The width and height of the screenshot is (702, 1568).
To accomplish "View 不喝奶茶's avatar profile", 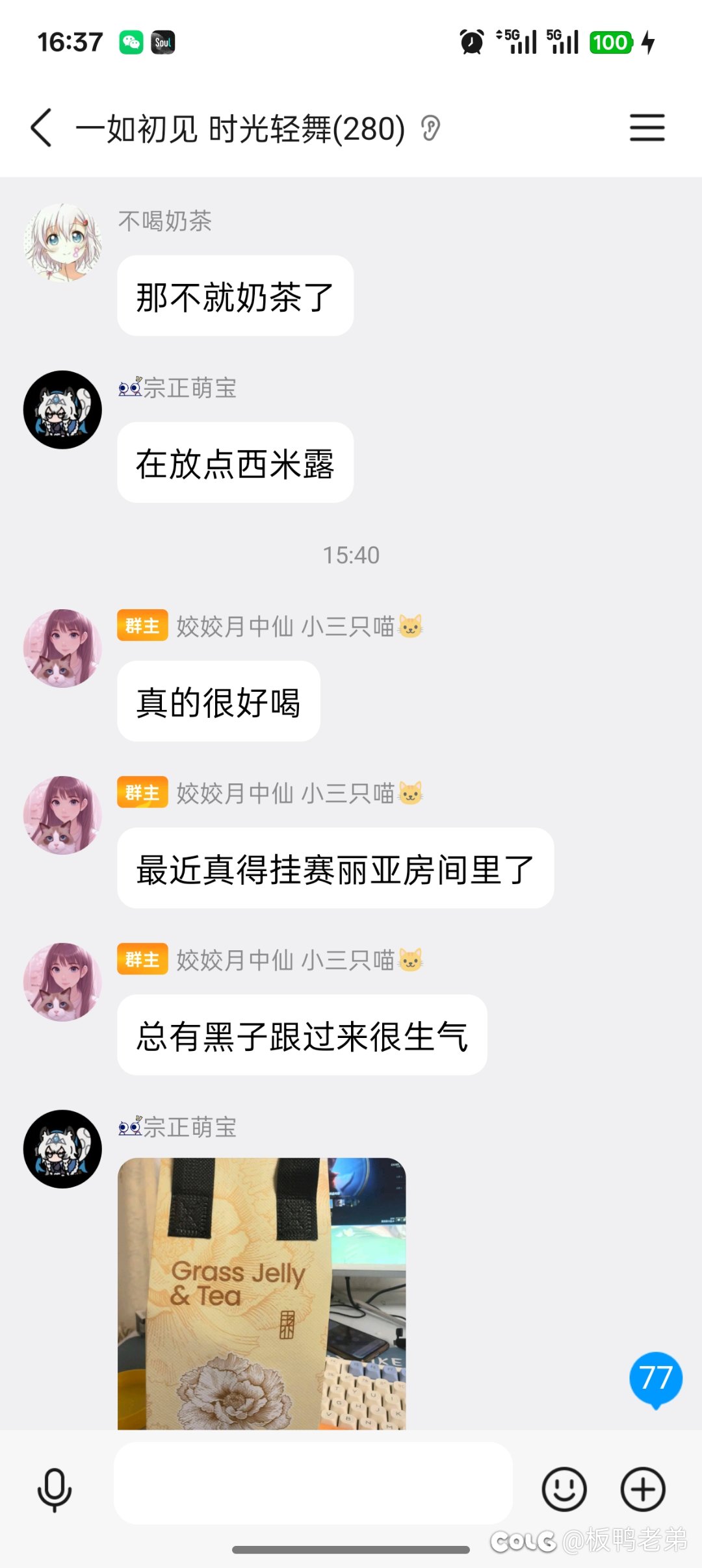I will click(62, 243).
